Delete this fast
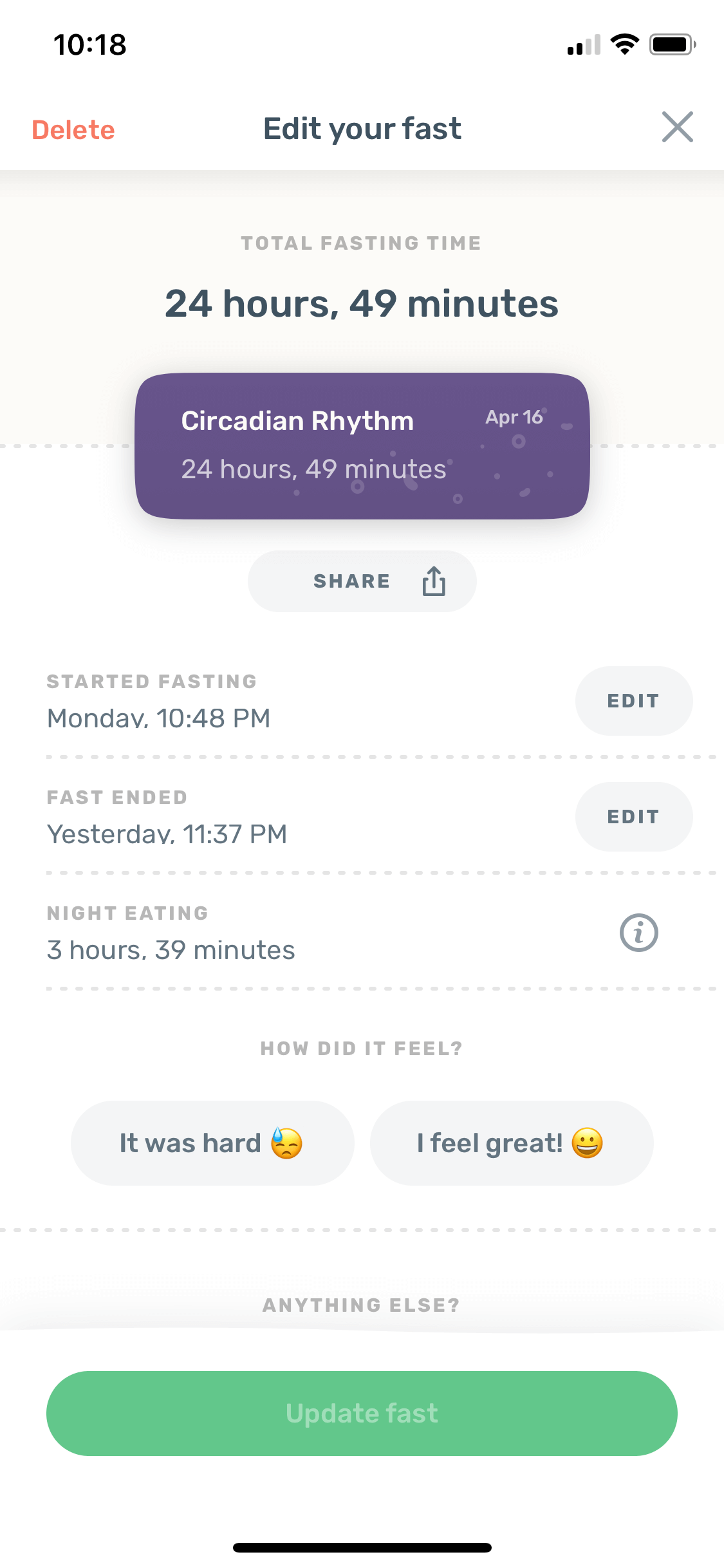The height and width of the screenshot is (1568, 724). pos(73,129)
